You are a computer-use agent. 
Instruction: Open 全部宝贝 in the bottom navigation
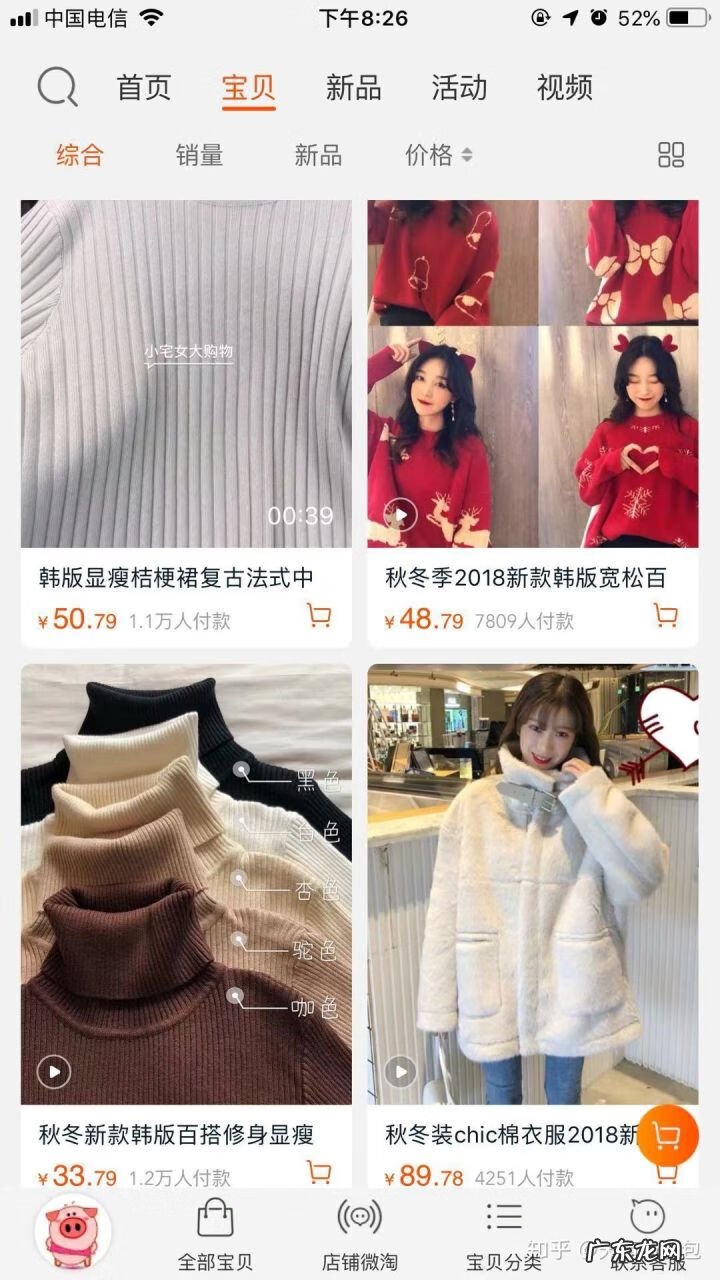[214, 1232]
